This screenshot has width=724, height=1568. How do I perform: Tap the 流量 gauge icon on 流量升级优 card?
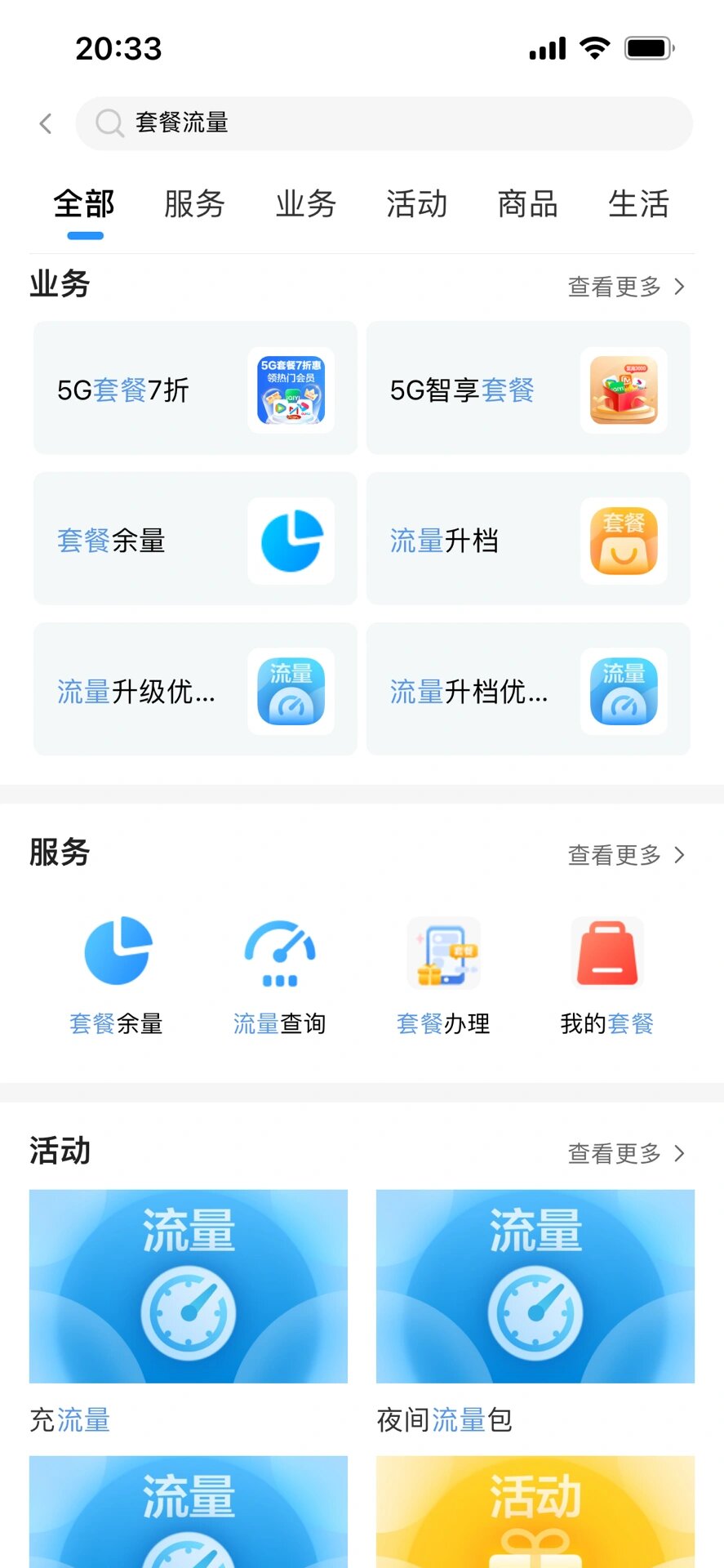(x=291, y=691)
